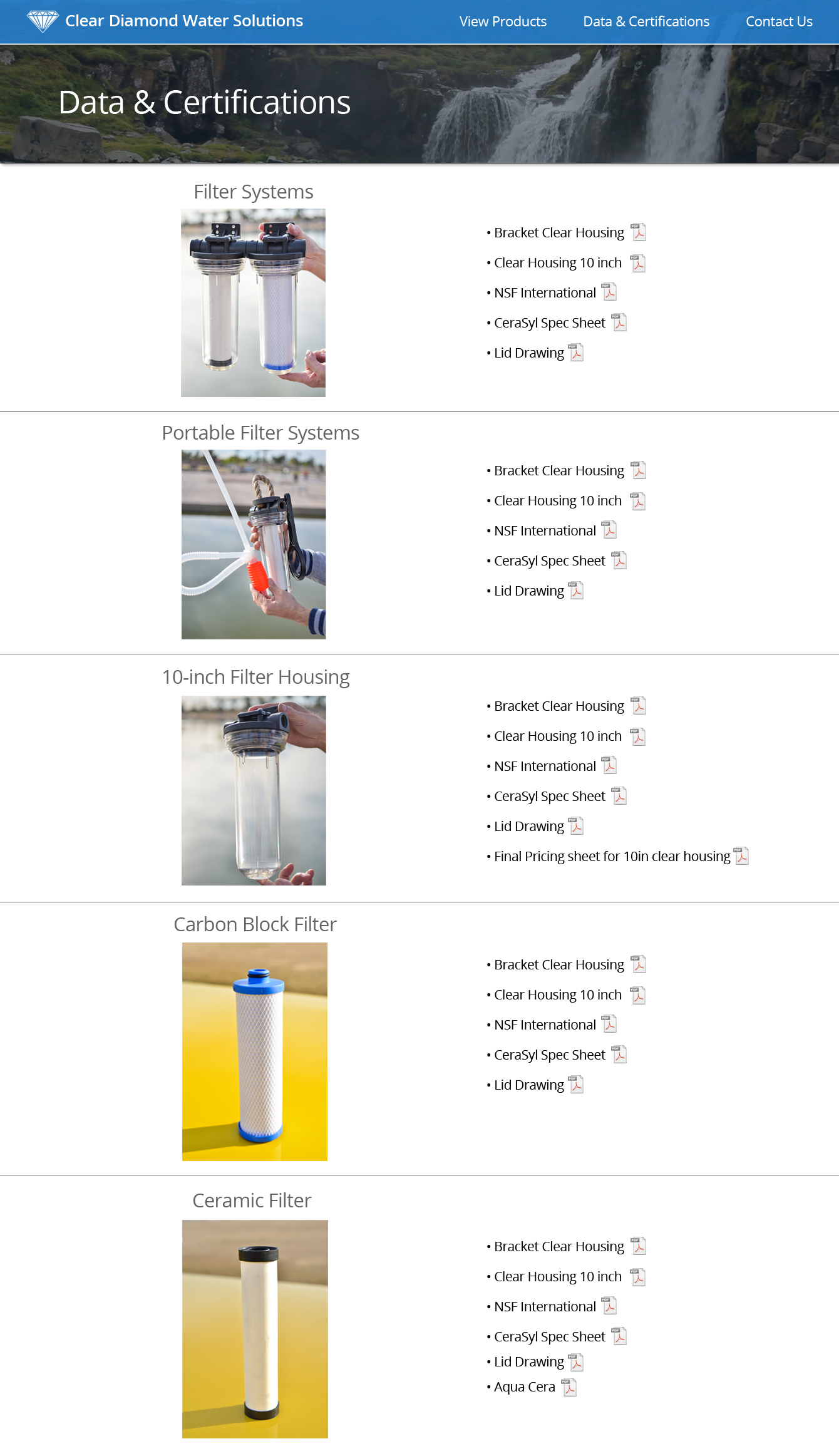839x1456 pixels.
Task: Go to Contact Us
Action: tap(779, 21)
